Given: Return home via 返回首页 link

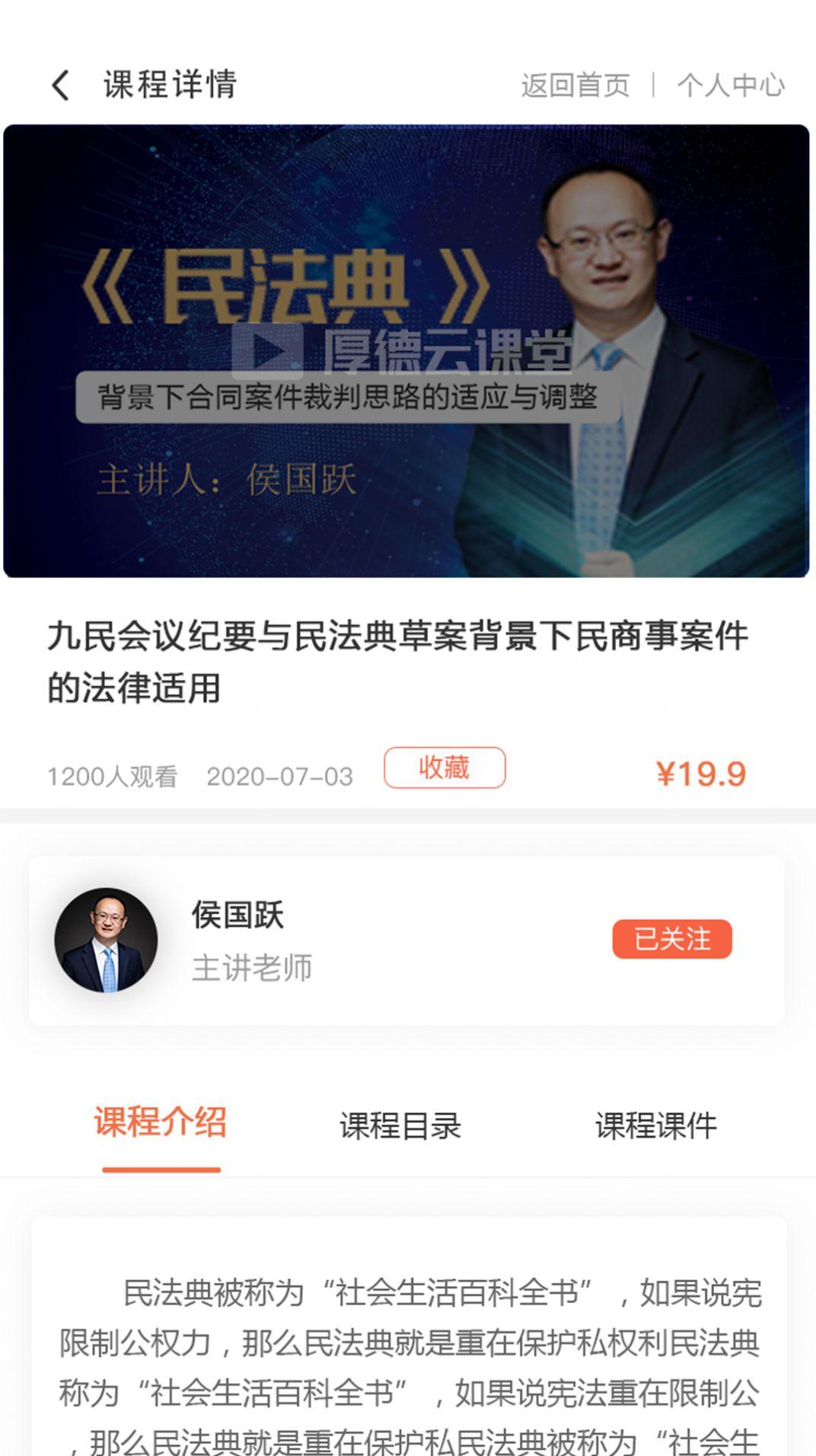Looking at the screenshot, I should coord(575,85).
